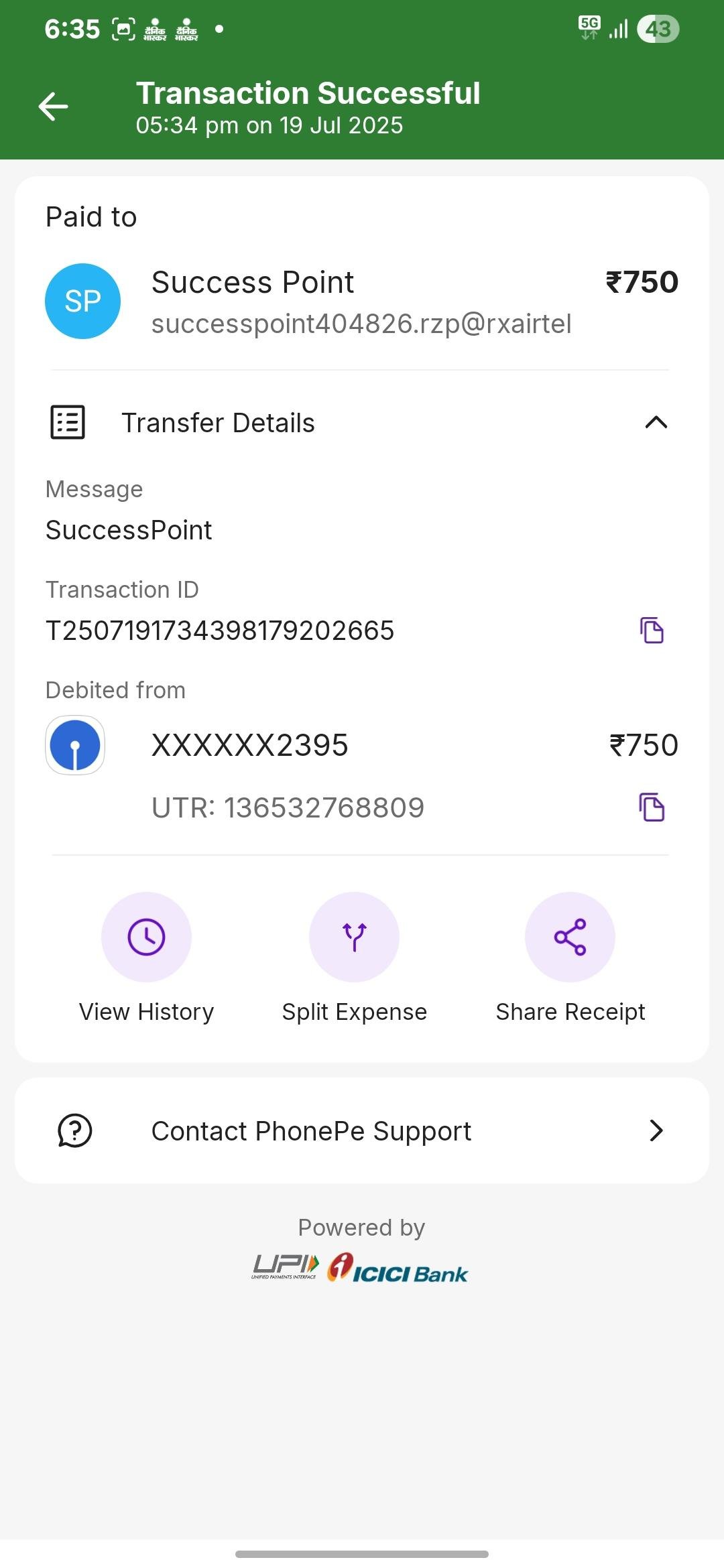Tap the Split Expense button
The height and width of the screenshot is (1568, 724).
click(354, 937)
